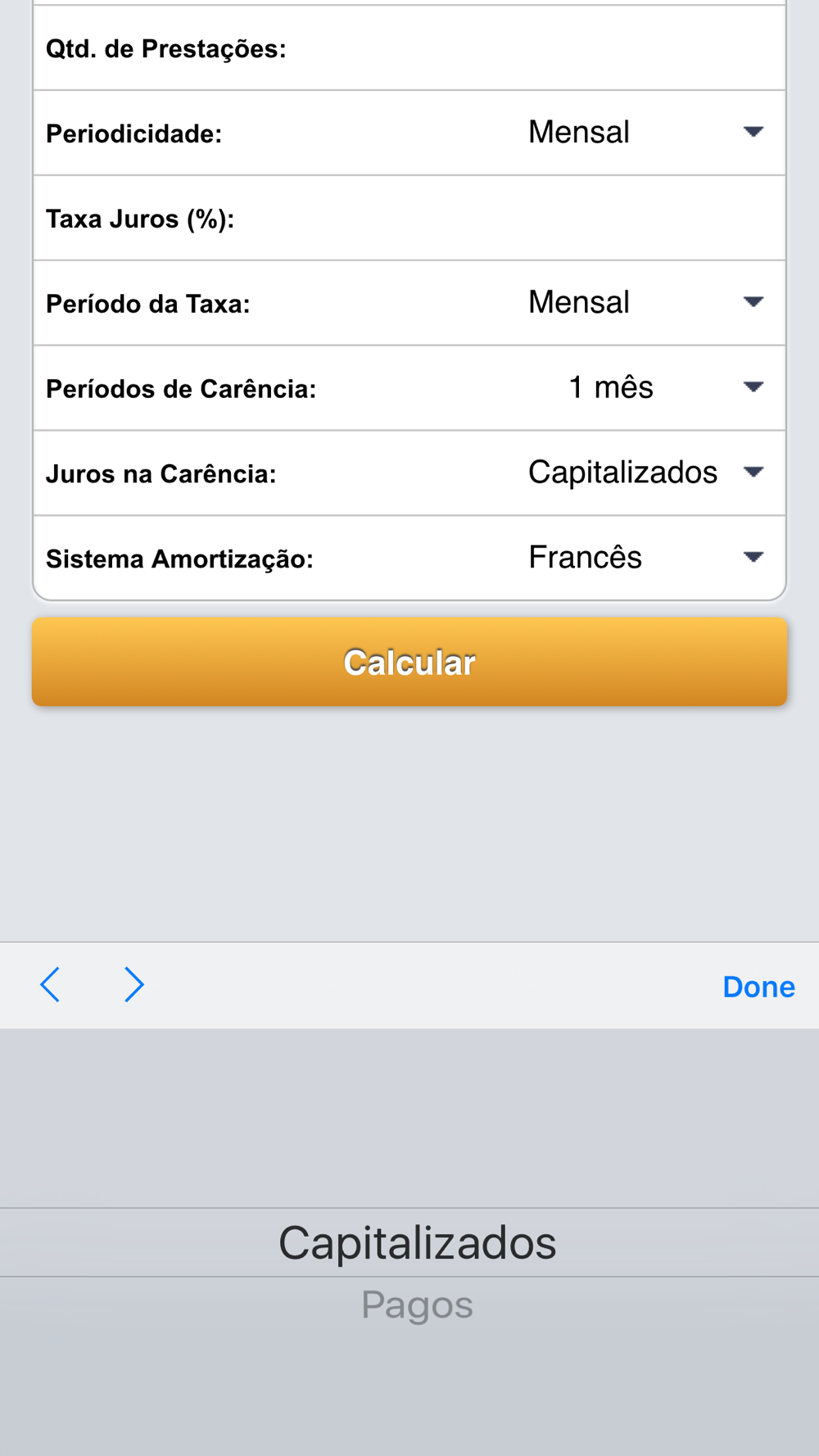
Task: Enter a value in Qtd. de Prestações field
Action: (536, 48)
